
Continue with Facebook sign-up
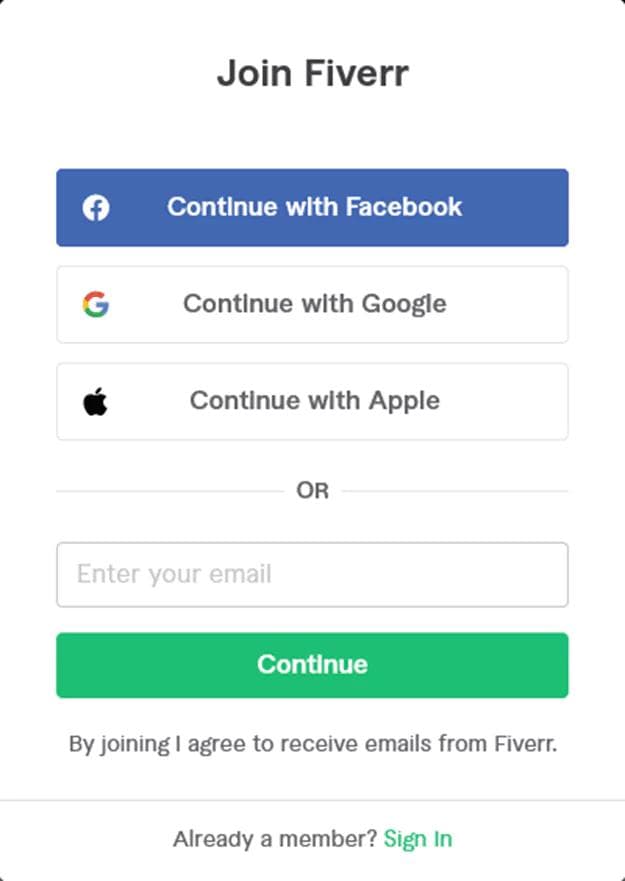312,207
